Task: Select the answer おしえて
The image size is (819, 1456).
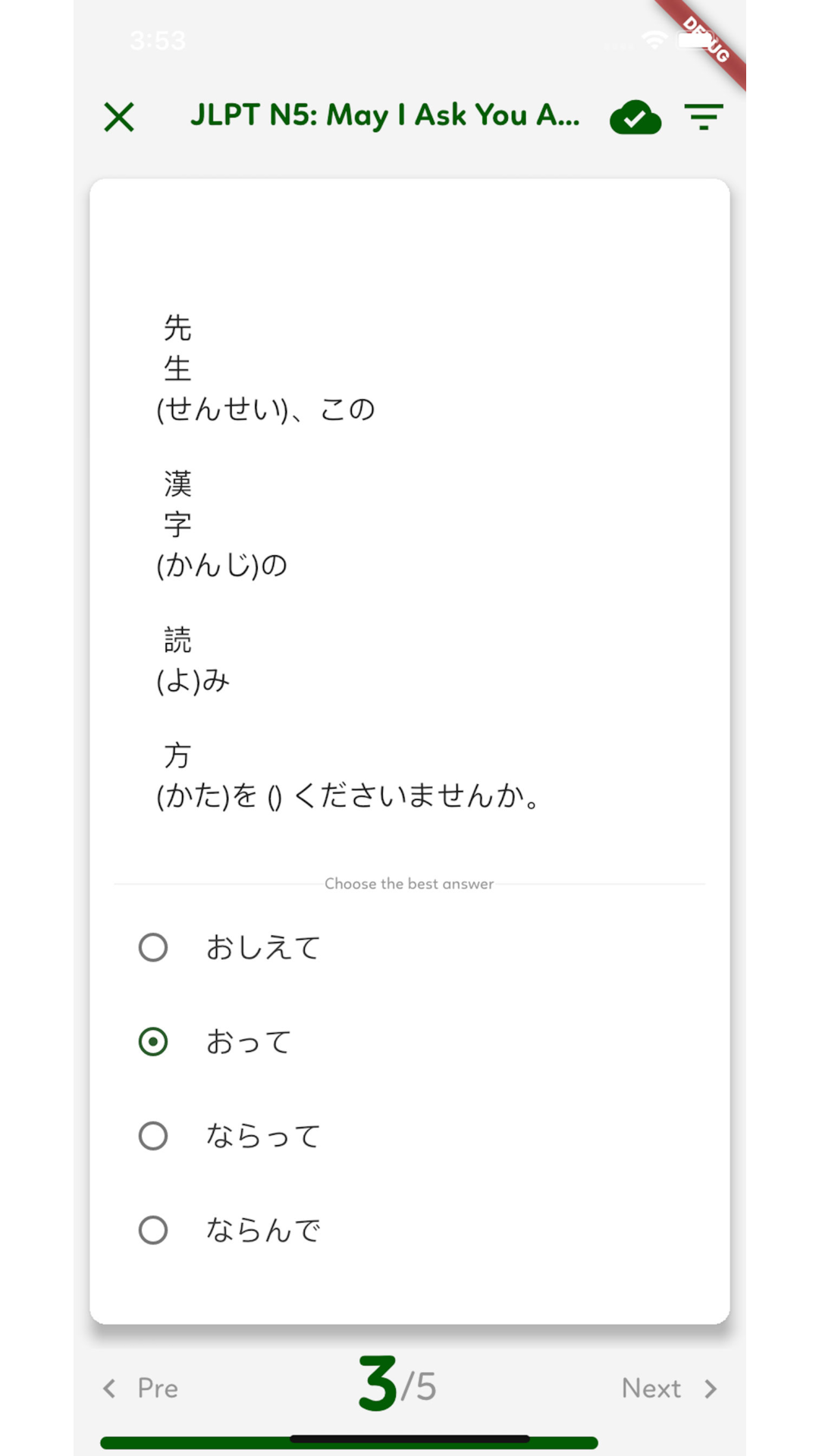Action: tap(409, 947)
